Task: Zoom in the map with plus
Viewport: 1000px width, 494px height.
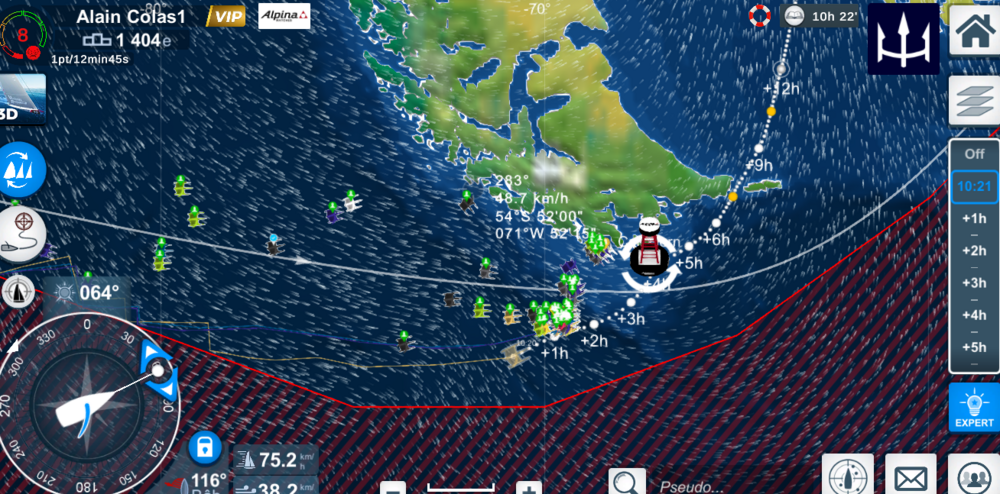Action: tap(528, 488)
